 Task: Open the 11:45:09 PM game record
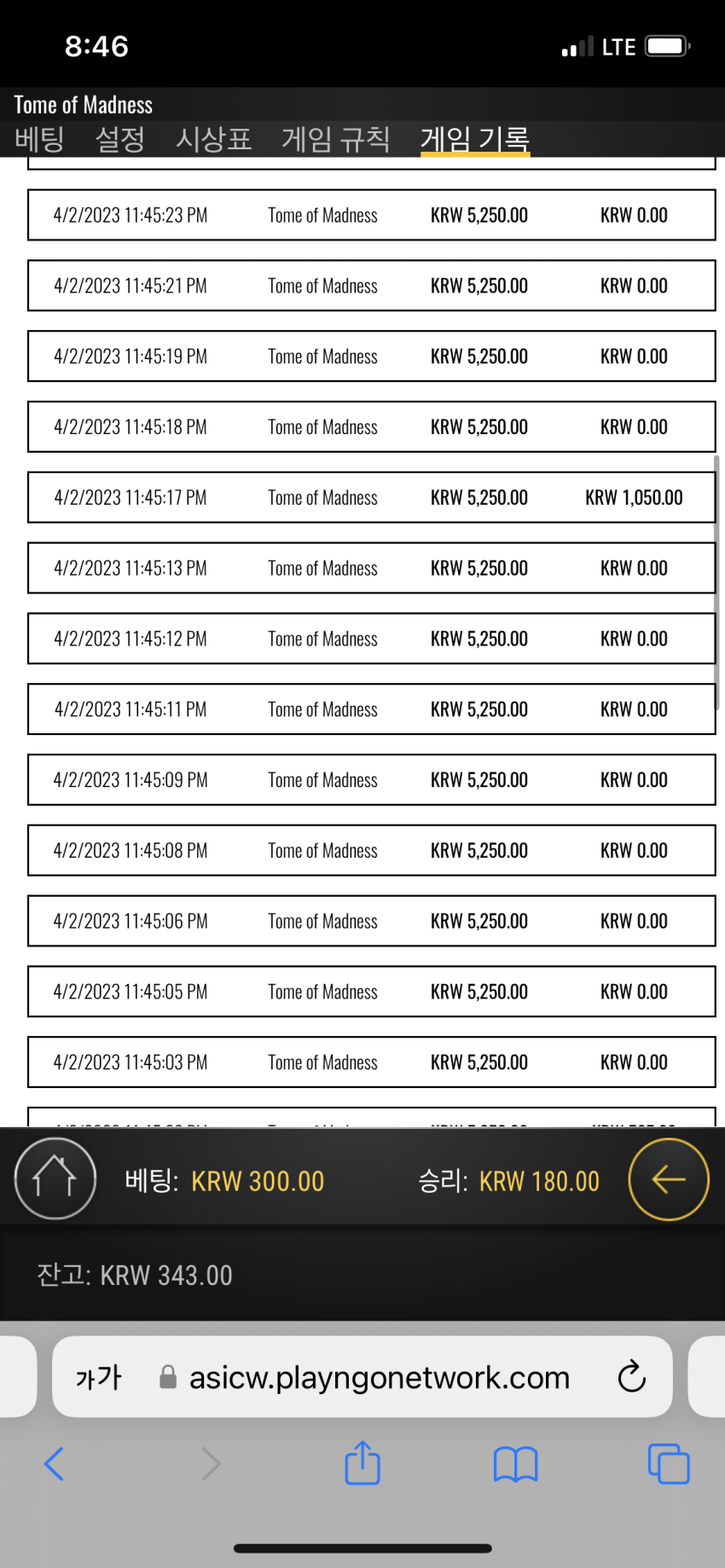(x=371, y=779)
